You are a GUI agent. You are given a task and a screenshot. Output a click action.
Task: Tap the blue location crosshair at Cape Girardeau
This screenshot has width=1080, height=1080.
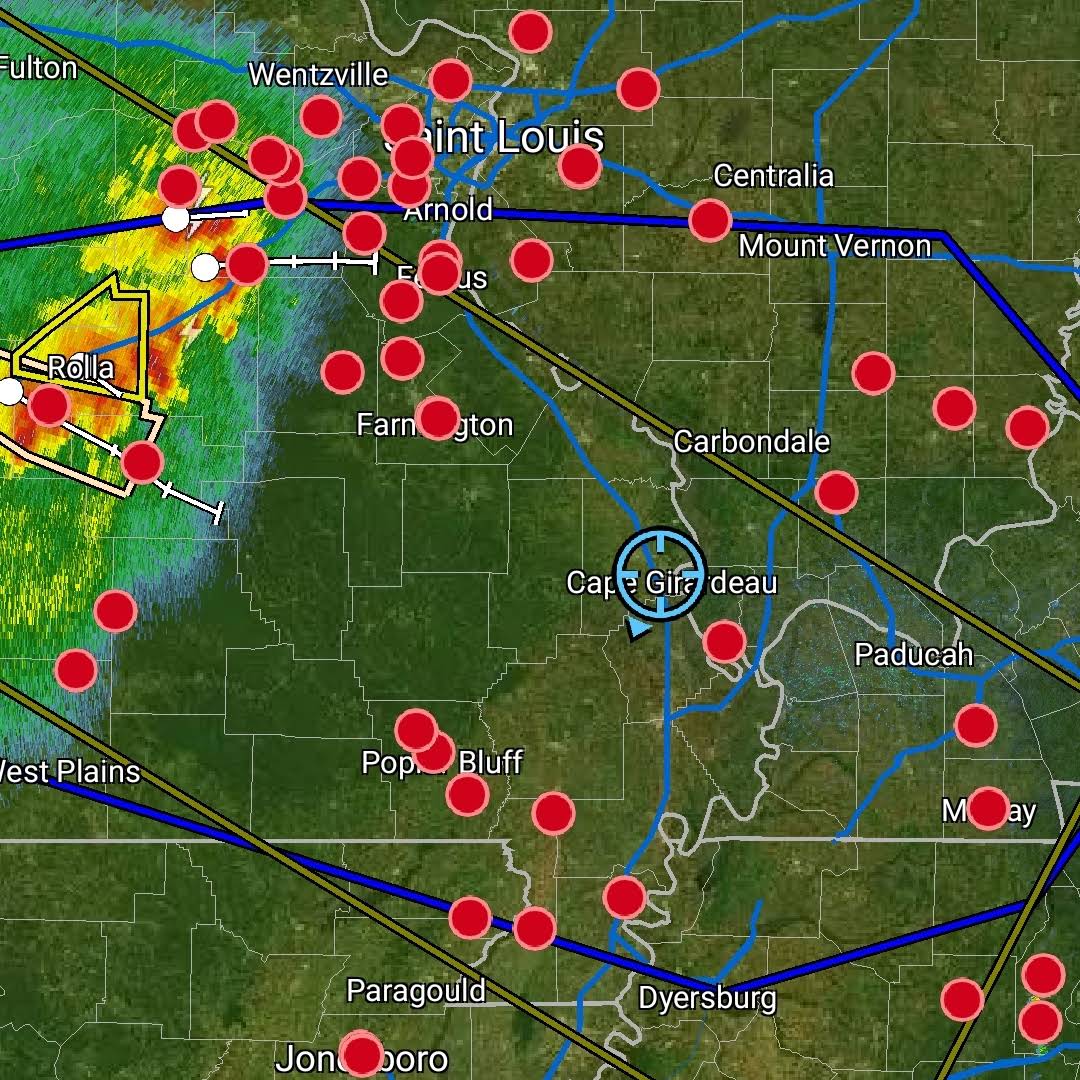(660, 576)
